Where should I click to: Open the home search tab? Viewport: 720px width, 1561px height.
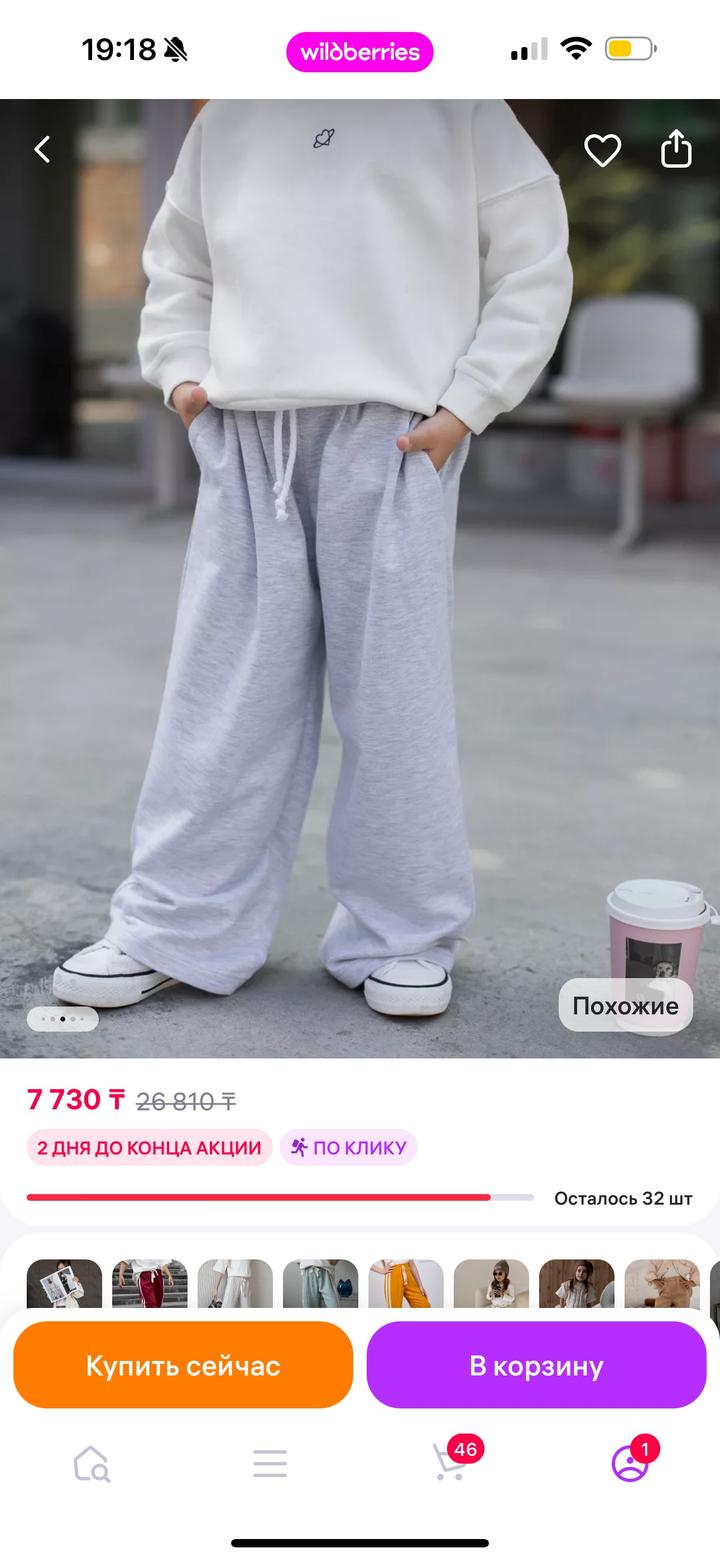[x=91, y=1464]
